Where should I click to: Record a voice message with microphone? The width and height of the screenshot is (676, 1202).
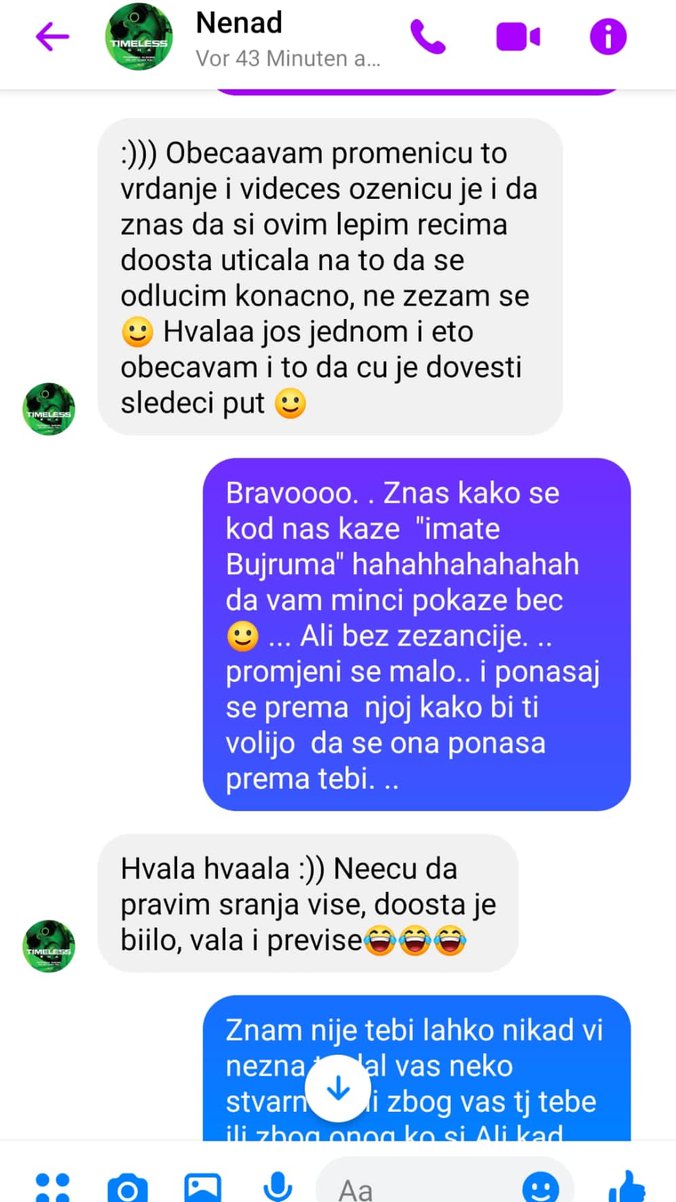tap(277, 1187)
